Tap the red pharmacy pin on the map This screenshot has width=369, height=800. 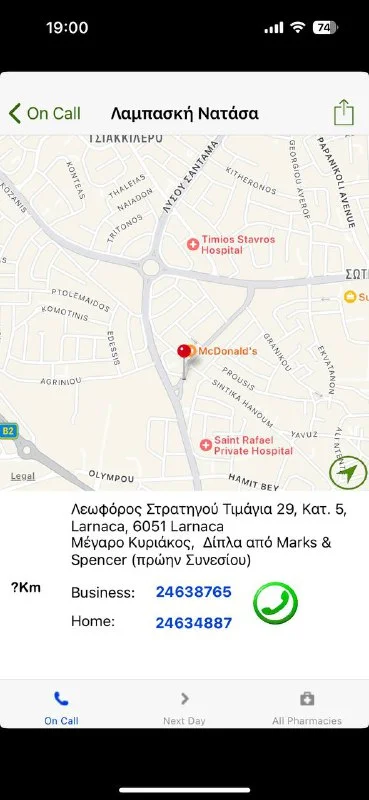[x=184, y=351]
